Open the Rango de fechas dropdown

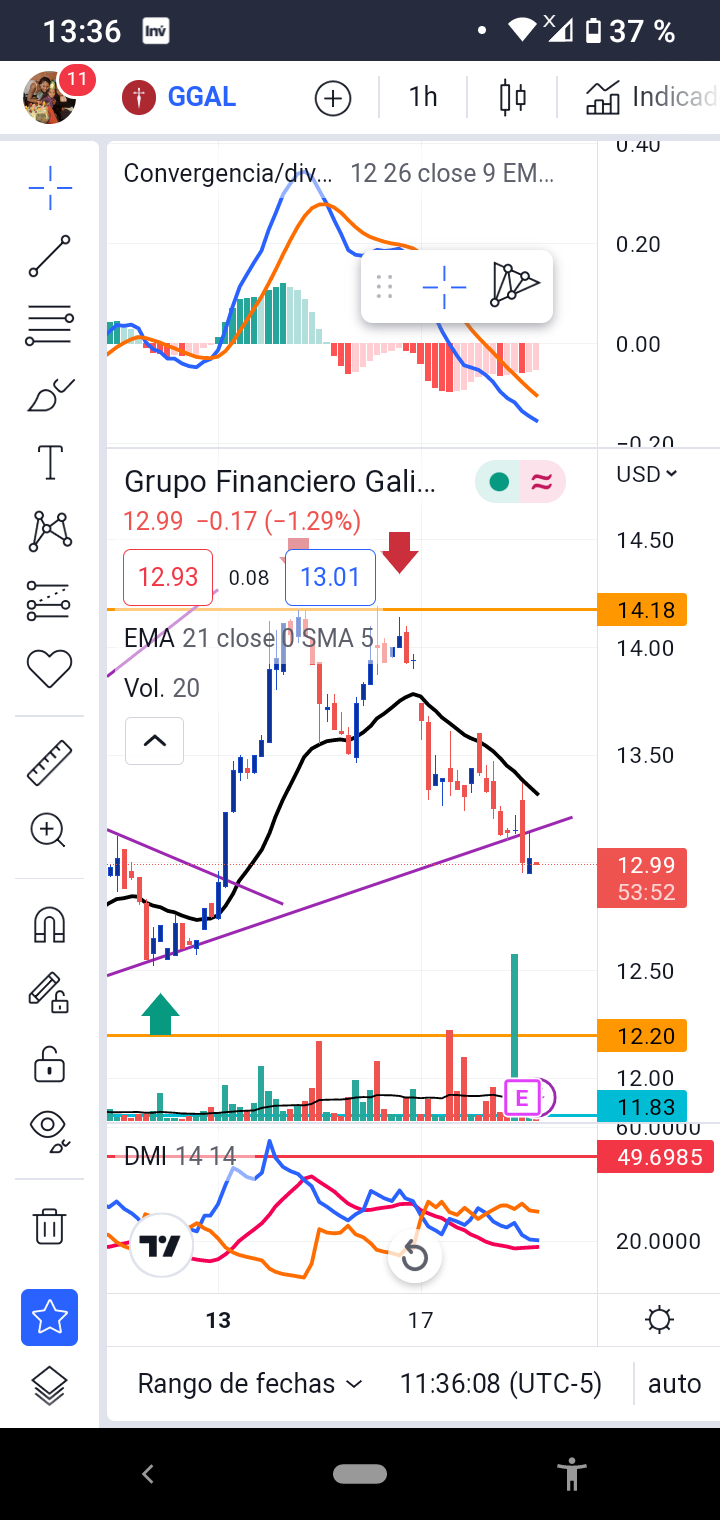[249, 1384]
